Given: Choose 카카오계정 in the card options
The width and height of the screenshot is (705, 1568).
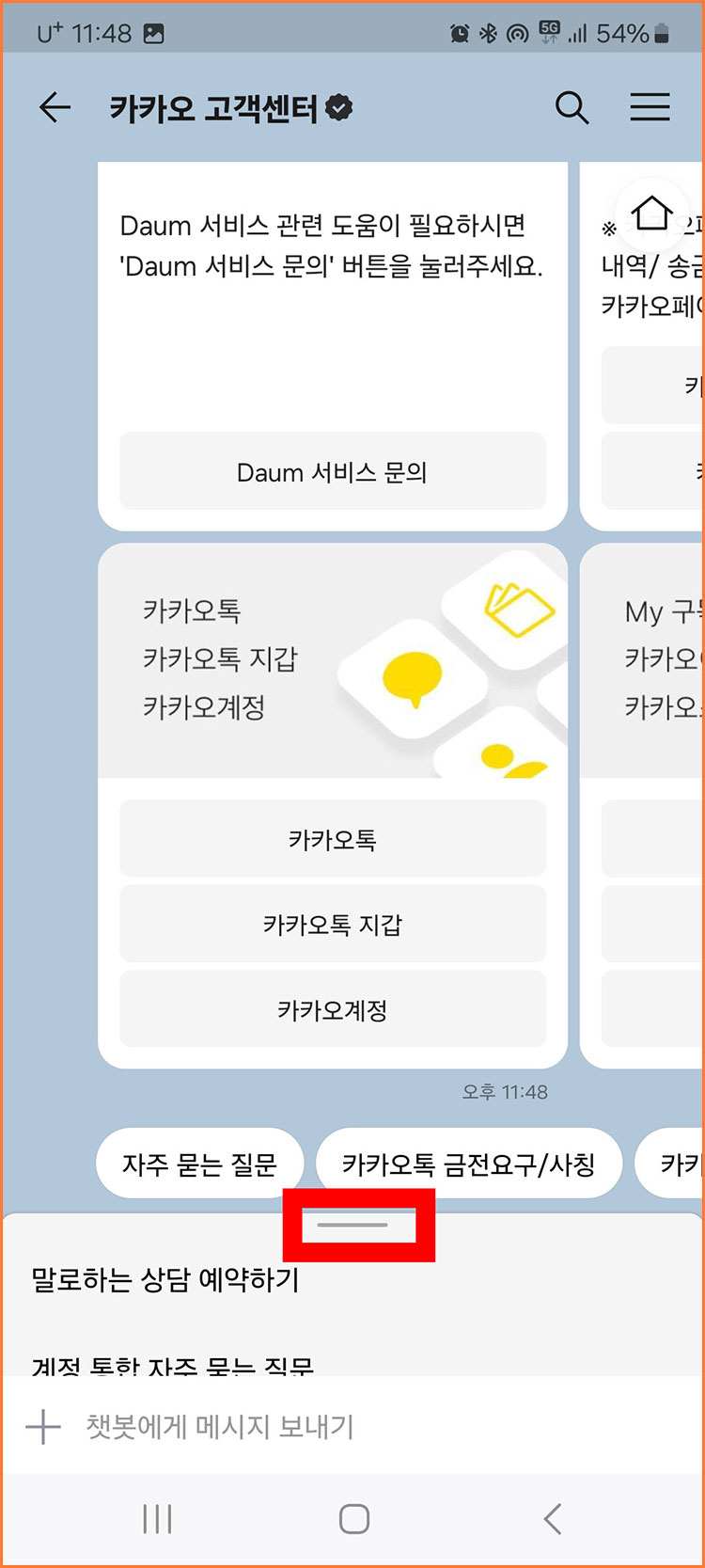Looking at the screenshot, I should tap(332, 1008).
